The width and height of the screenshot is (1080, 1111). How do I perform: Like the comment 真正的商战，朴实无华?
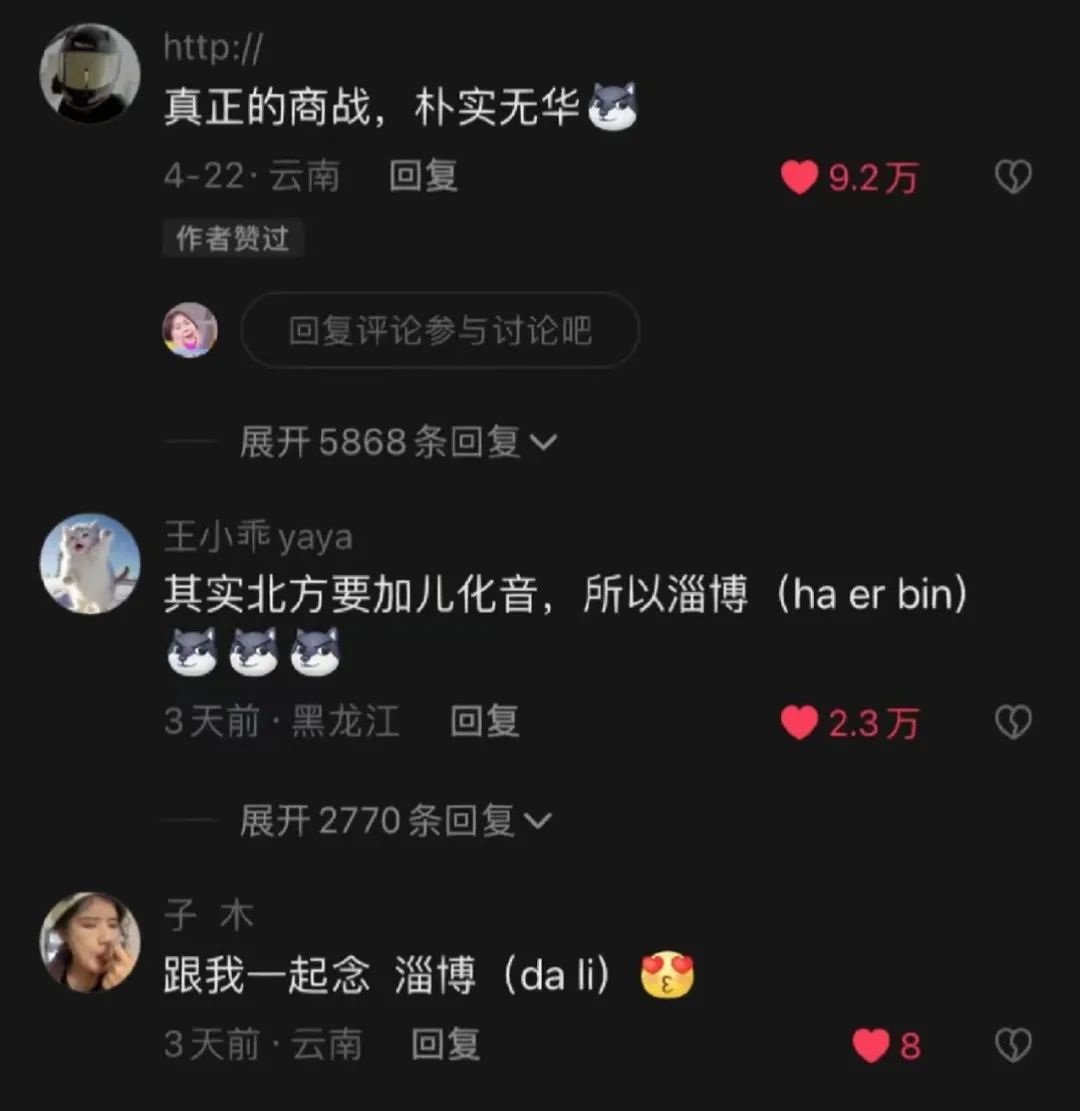[x=800, y=179]
